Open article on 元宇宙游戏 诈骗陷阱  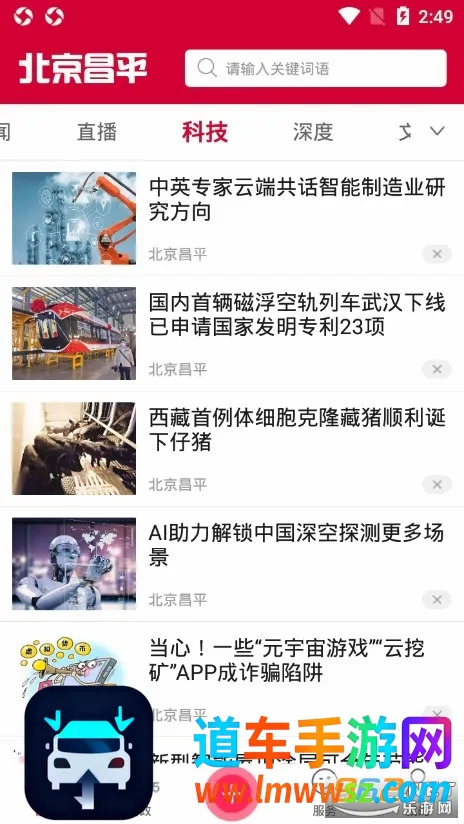pyautogui.click(x=286, y=660)
